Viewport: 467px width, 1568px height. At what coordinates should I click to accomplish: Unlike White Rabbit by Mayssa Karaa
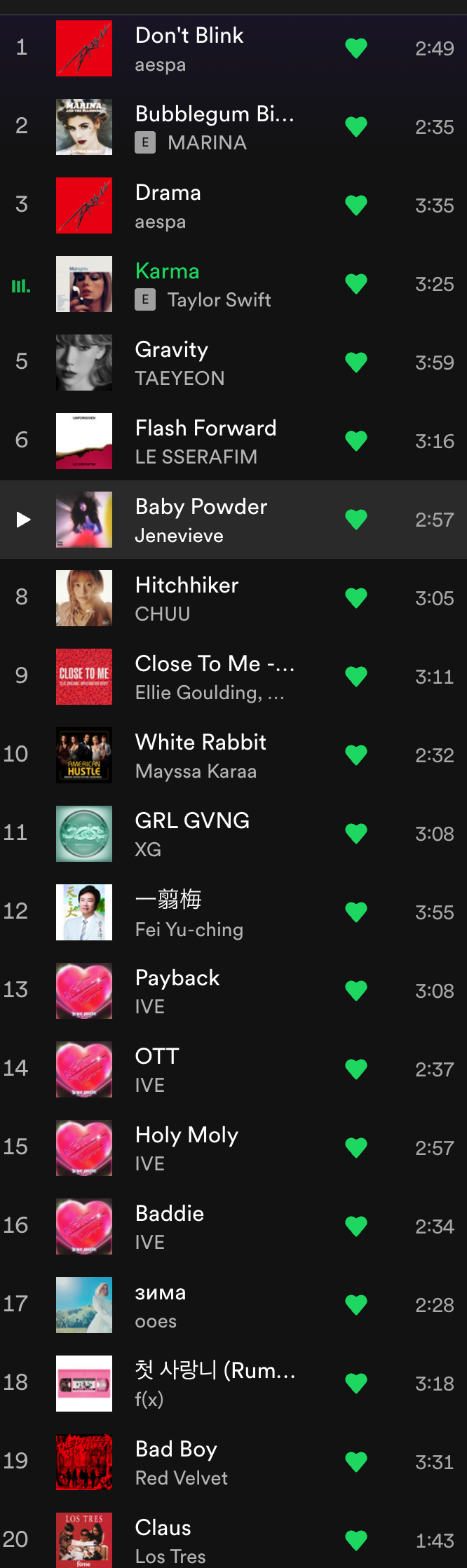click(x=356, y=755)
